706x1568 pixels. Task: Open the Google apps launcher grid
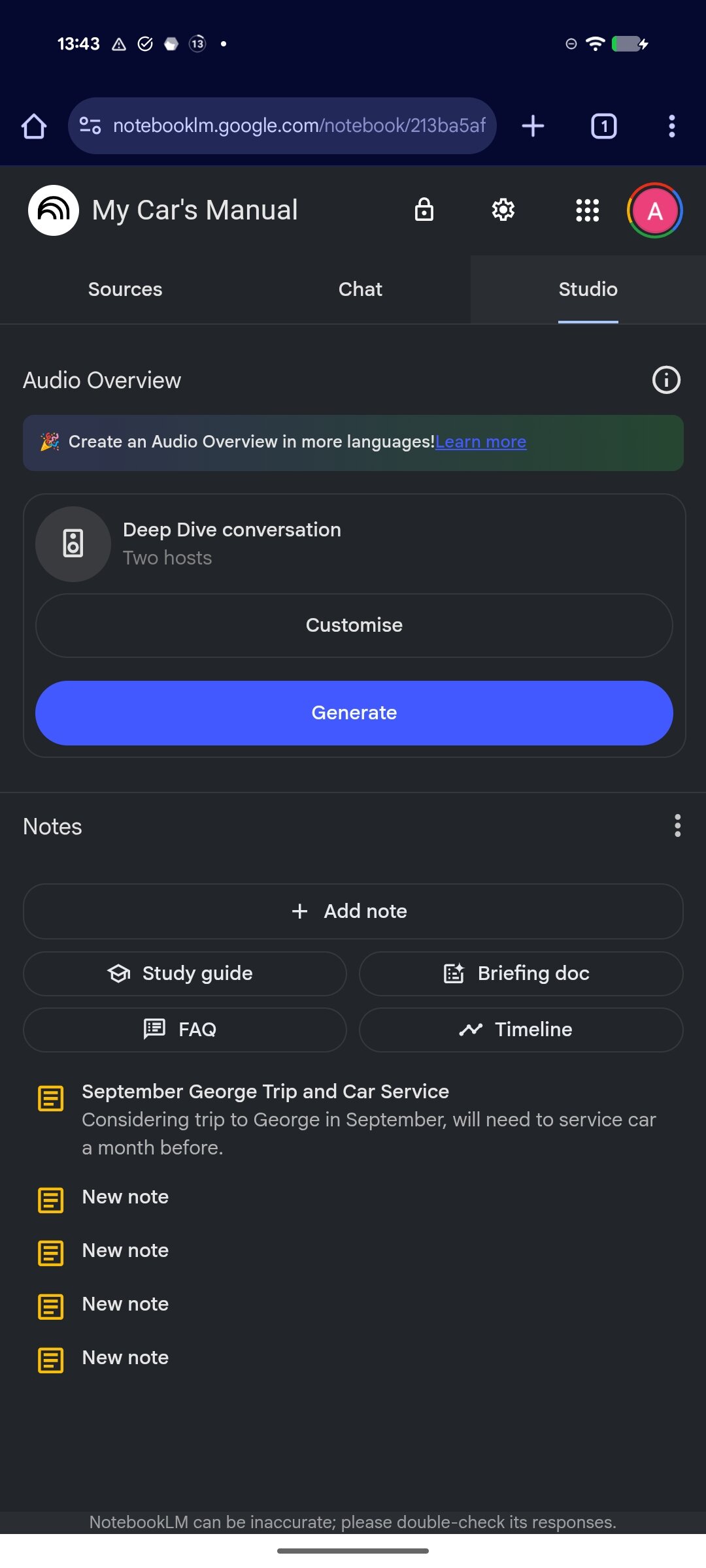click(586, 210)
